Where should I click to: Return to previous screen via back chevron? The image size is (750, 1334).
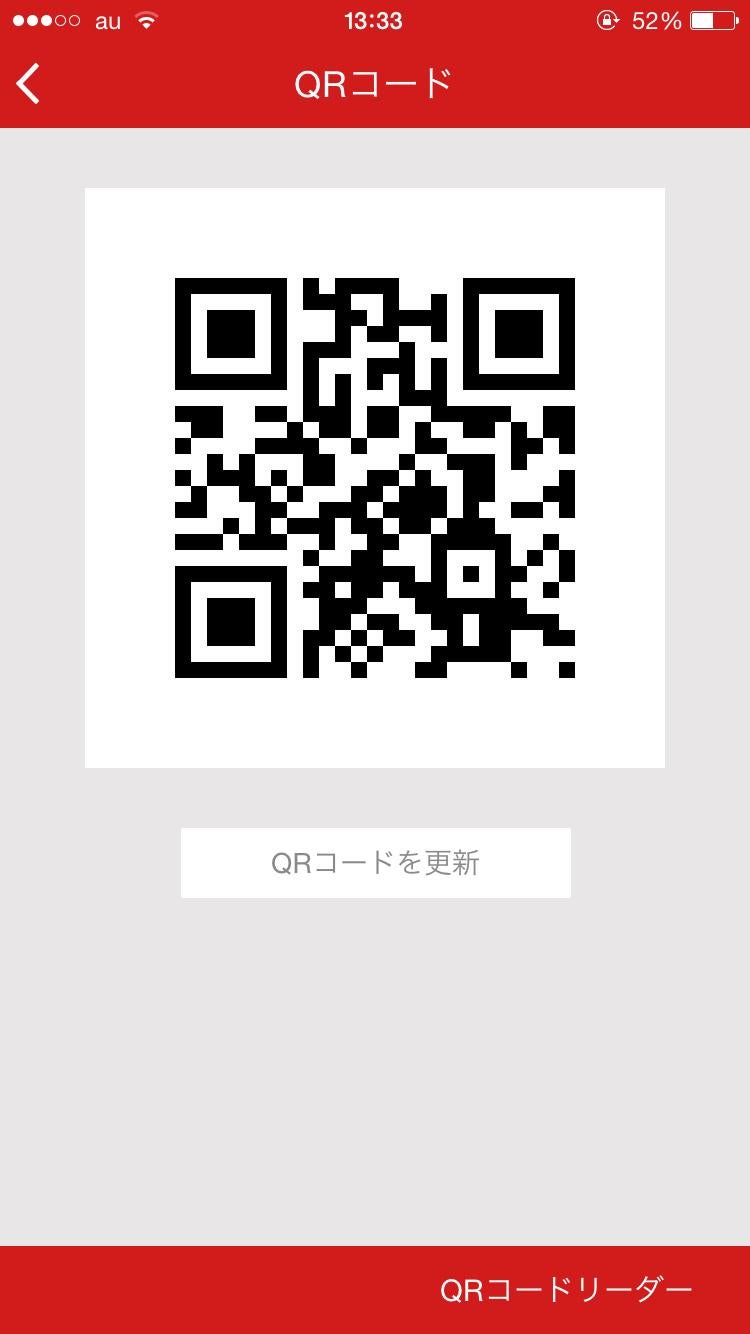pyautogui.click(x=28, y=84)
